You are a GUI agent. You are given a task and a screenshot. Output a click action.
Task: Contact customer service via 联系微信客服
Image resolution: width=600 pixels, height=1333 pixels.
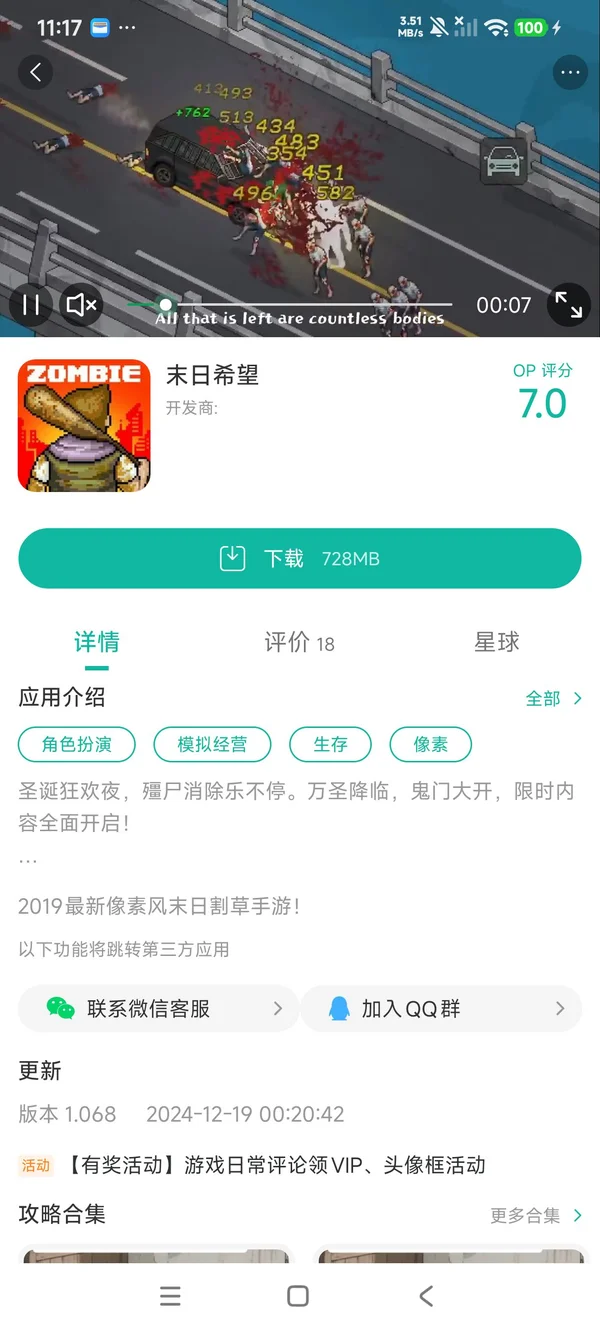[158, 1009]
